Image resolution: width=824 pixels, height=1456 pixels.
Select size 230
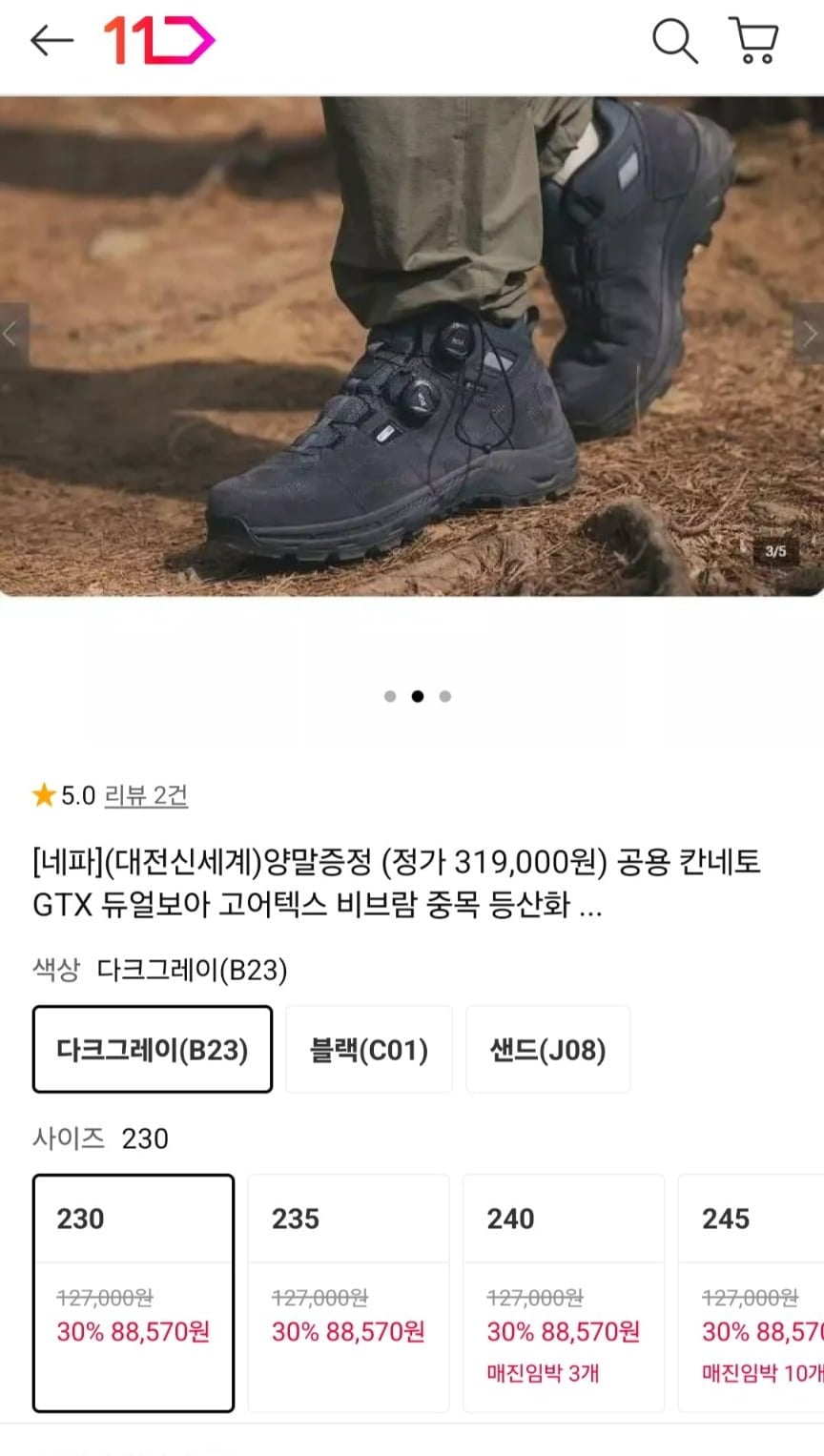click(x=134, y=1292)
